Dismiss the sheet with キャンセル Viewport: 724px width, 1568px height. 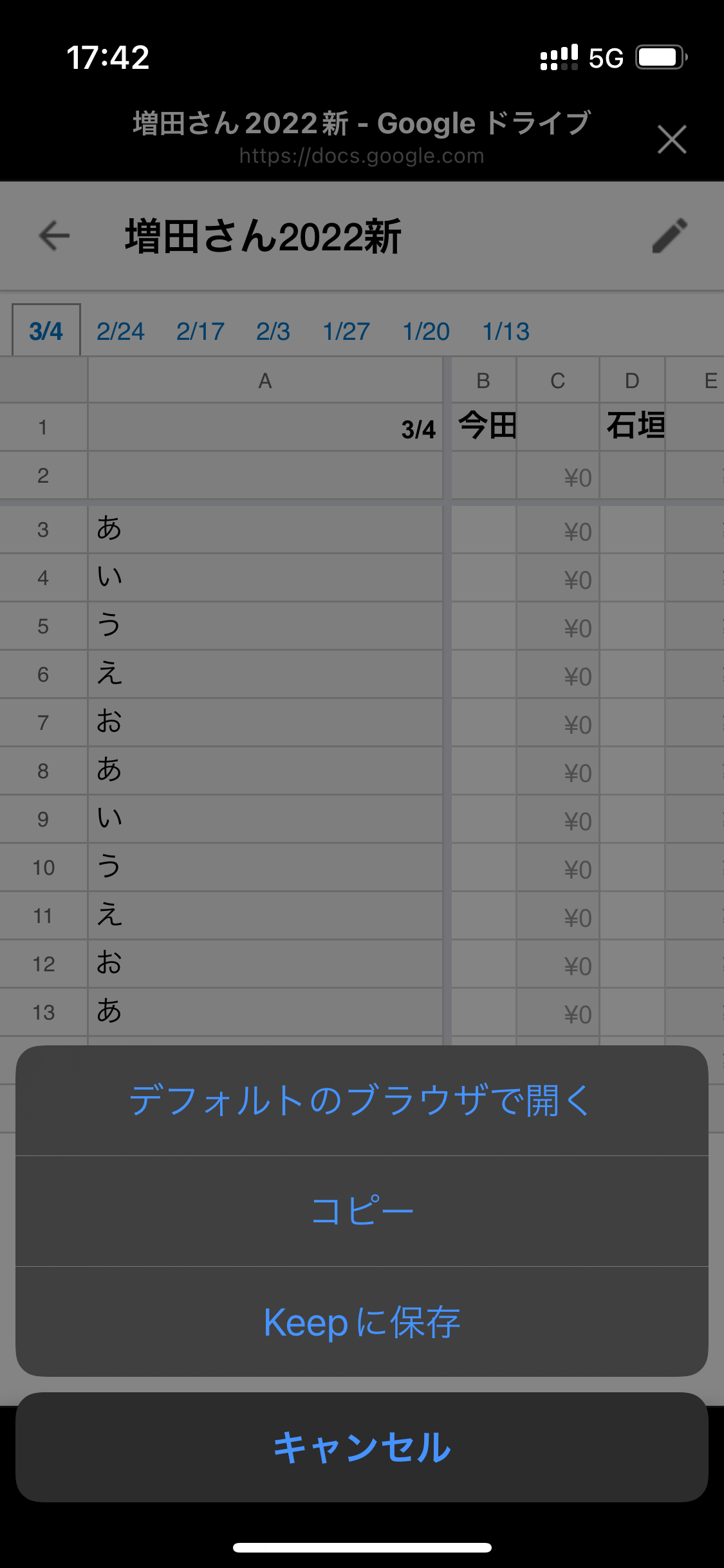point(362,1447)
